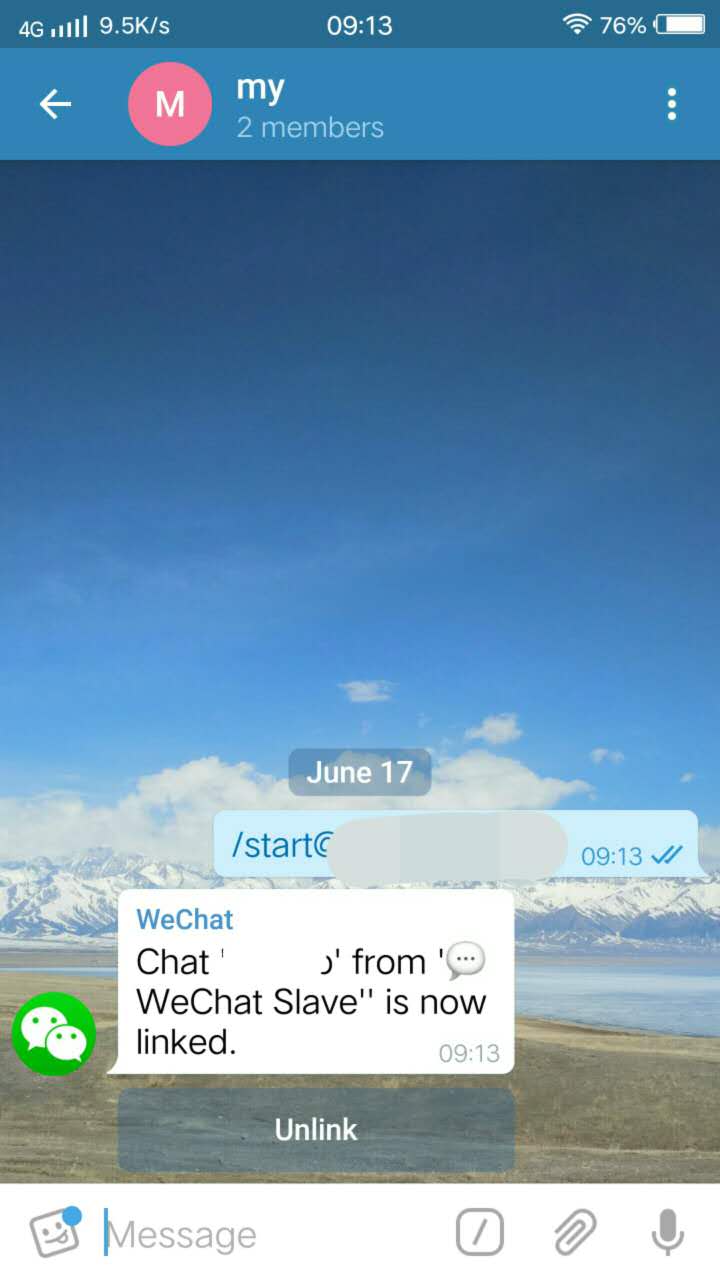The width and height of the screenshot is (720, 1280).
Task: Focus the Message input field
Action: pyautogui.click(x=270, y=1235)
